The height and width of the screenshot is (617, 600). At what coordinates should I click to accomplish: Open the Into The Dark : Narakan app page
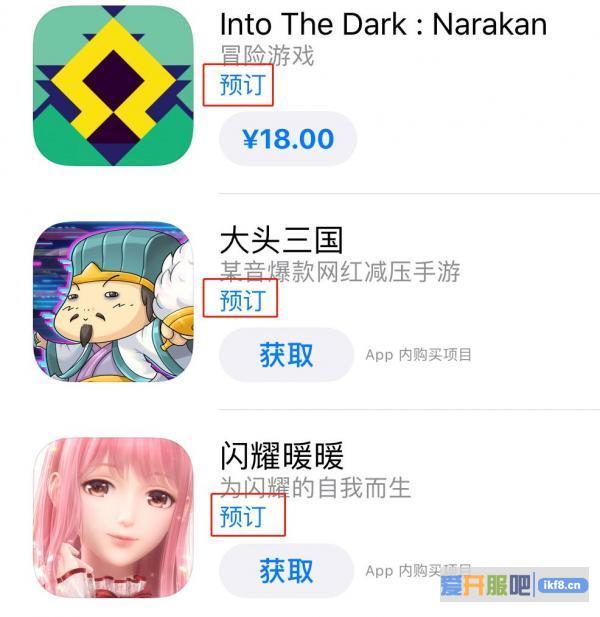click(x=383, y=24)
